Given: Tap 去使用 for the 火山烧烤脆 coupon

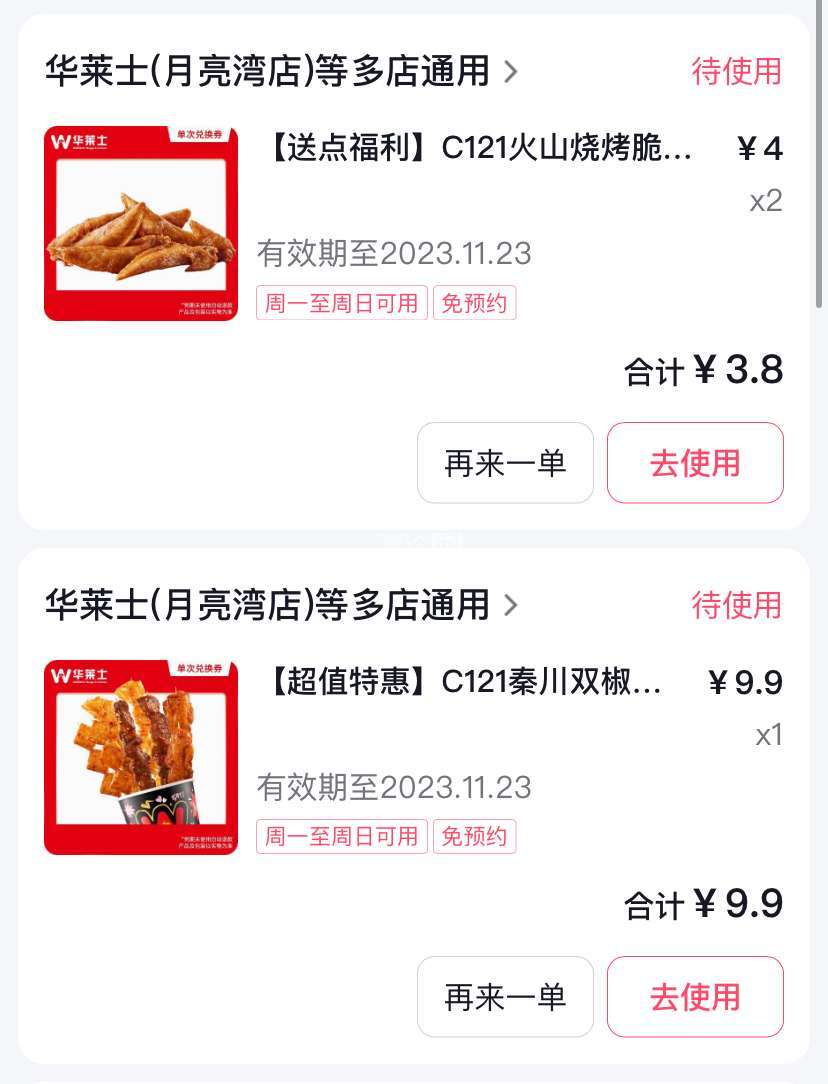Looking at the screenshot, I should (x=695, y=463).
